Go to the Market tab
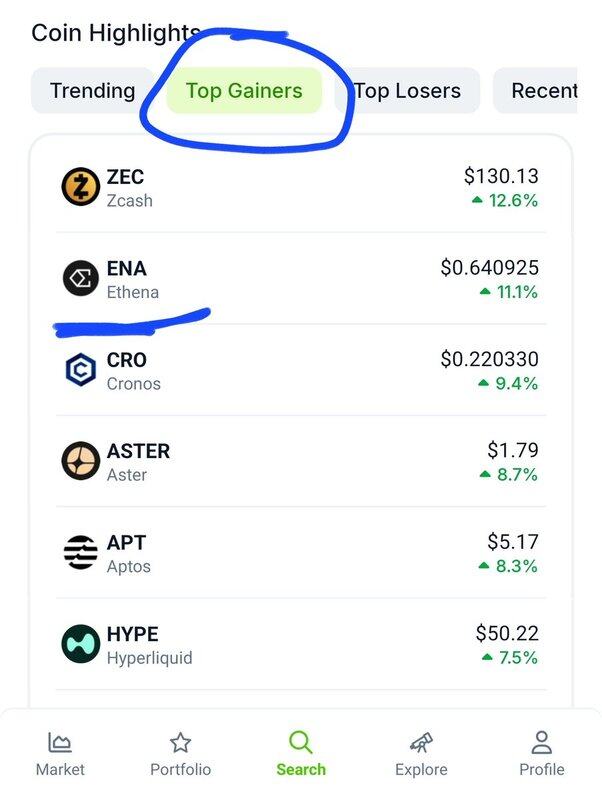Screen dimensions: 602x800 [60, 754]
